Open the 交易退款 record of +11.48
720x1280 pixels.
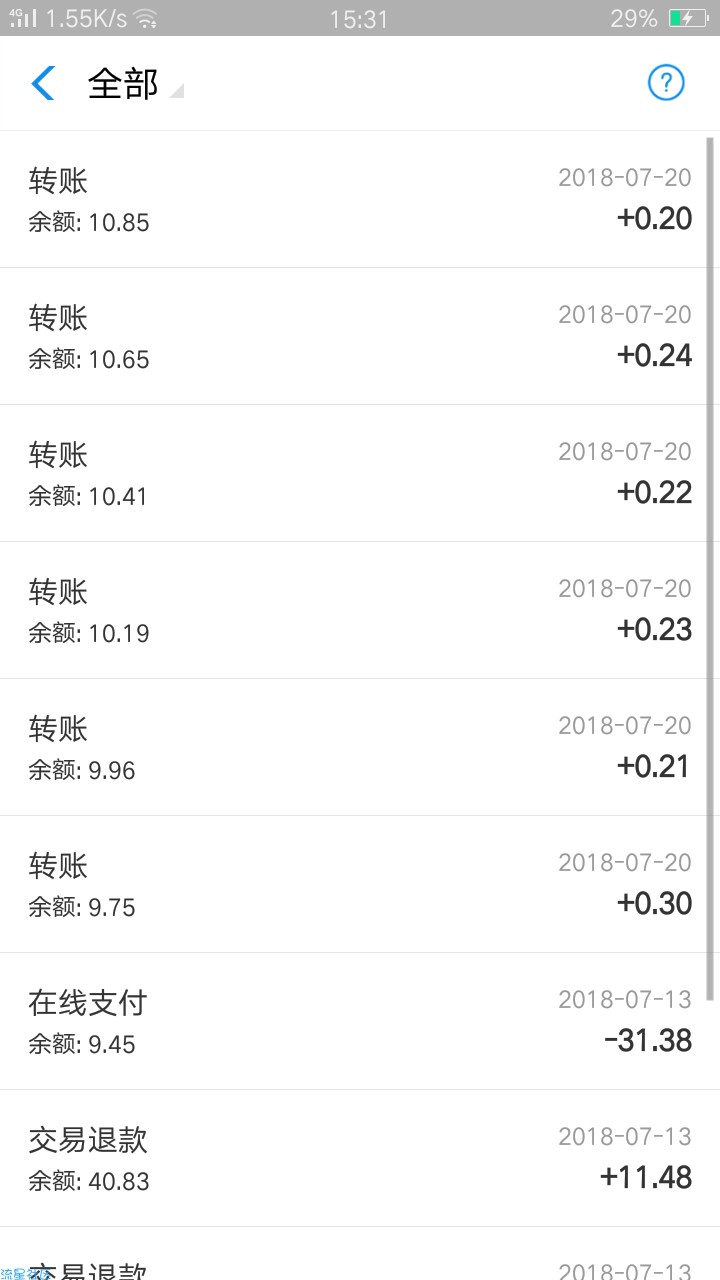(x=360, y=1158)
